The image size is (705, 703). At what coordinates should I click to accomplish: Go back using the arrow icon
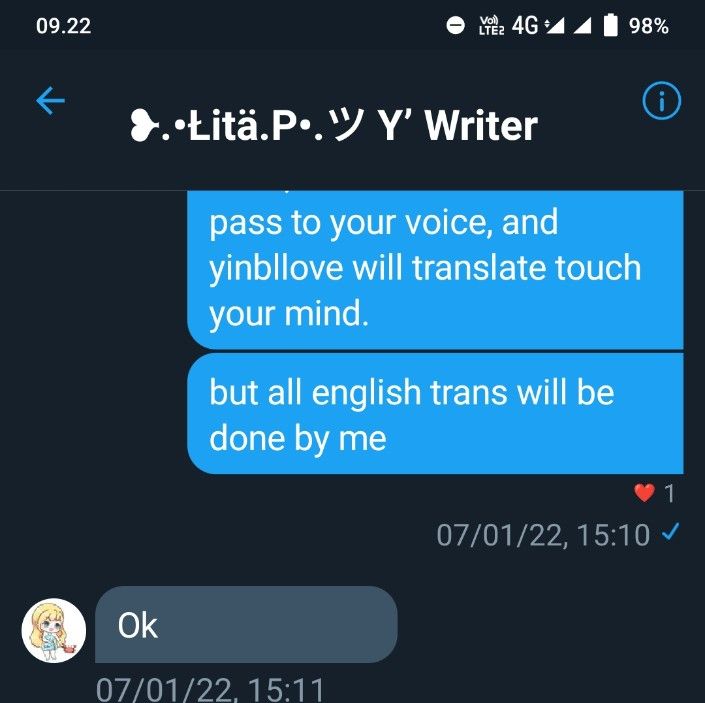point(50,101)
